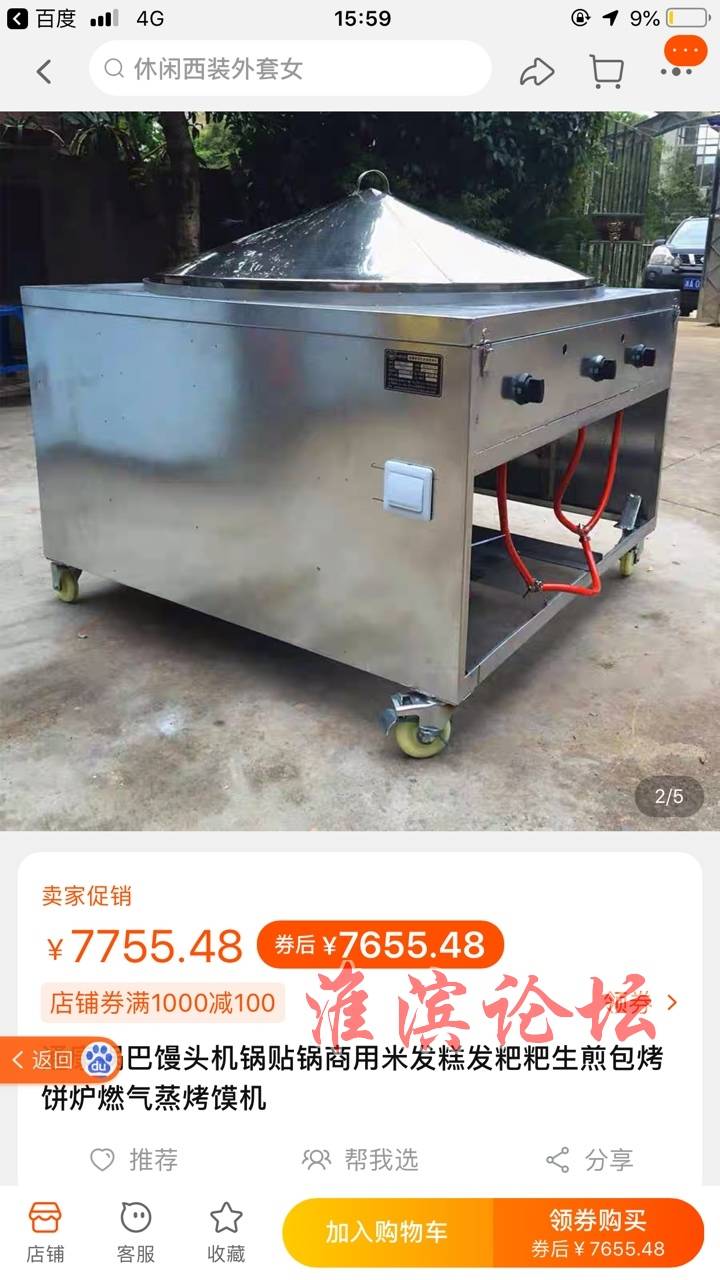
Task: Open the orange more-options menu
Action: (x=684, y=57)
